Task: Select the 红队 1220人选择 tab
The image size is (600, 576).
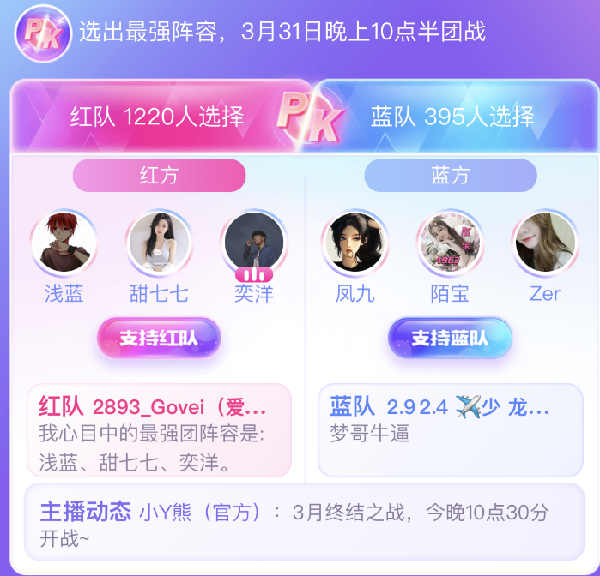Action: pyautogui.click(x=157, y=116)
